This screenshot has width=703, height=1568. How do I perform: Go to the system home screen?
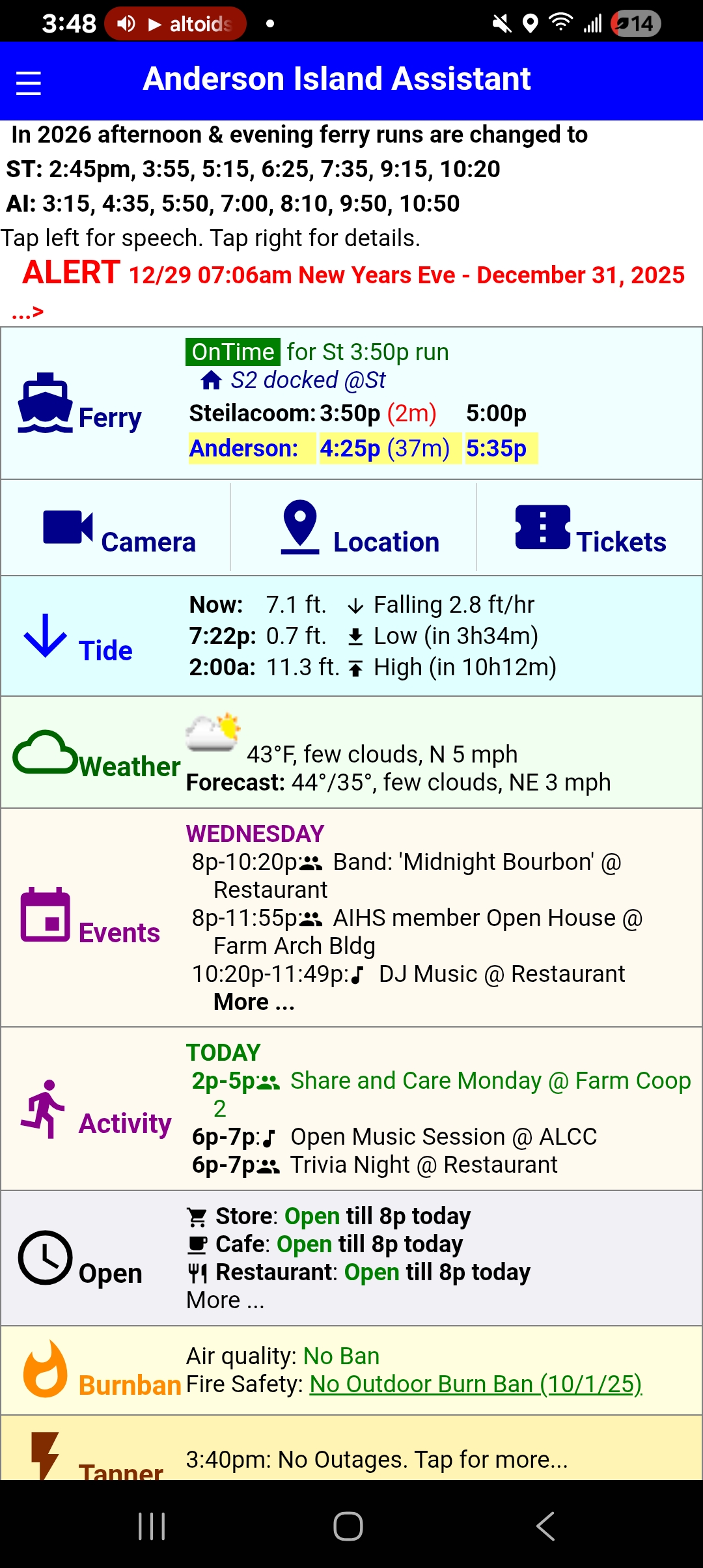348,1526
